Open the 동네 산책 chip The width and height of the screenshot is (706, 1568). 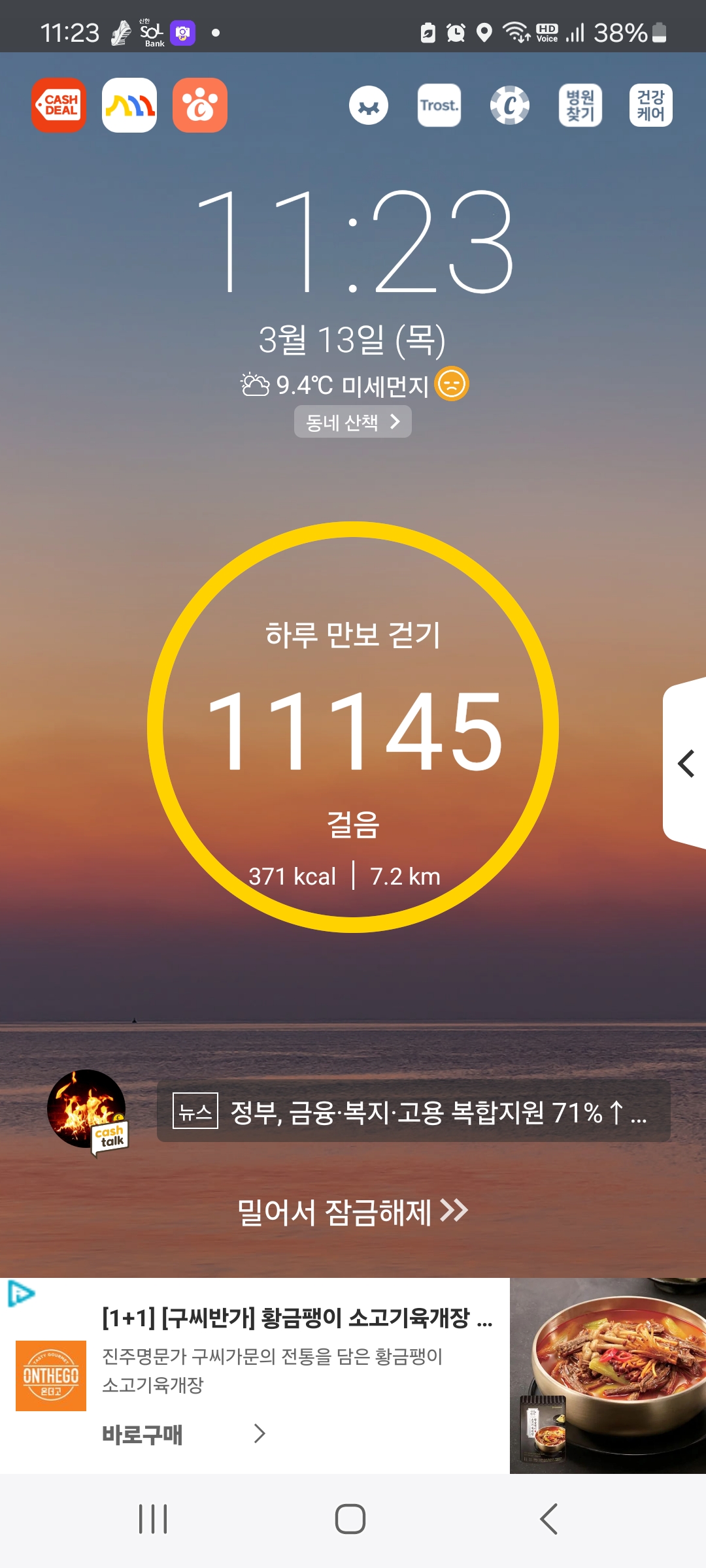point(353,422)
